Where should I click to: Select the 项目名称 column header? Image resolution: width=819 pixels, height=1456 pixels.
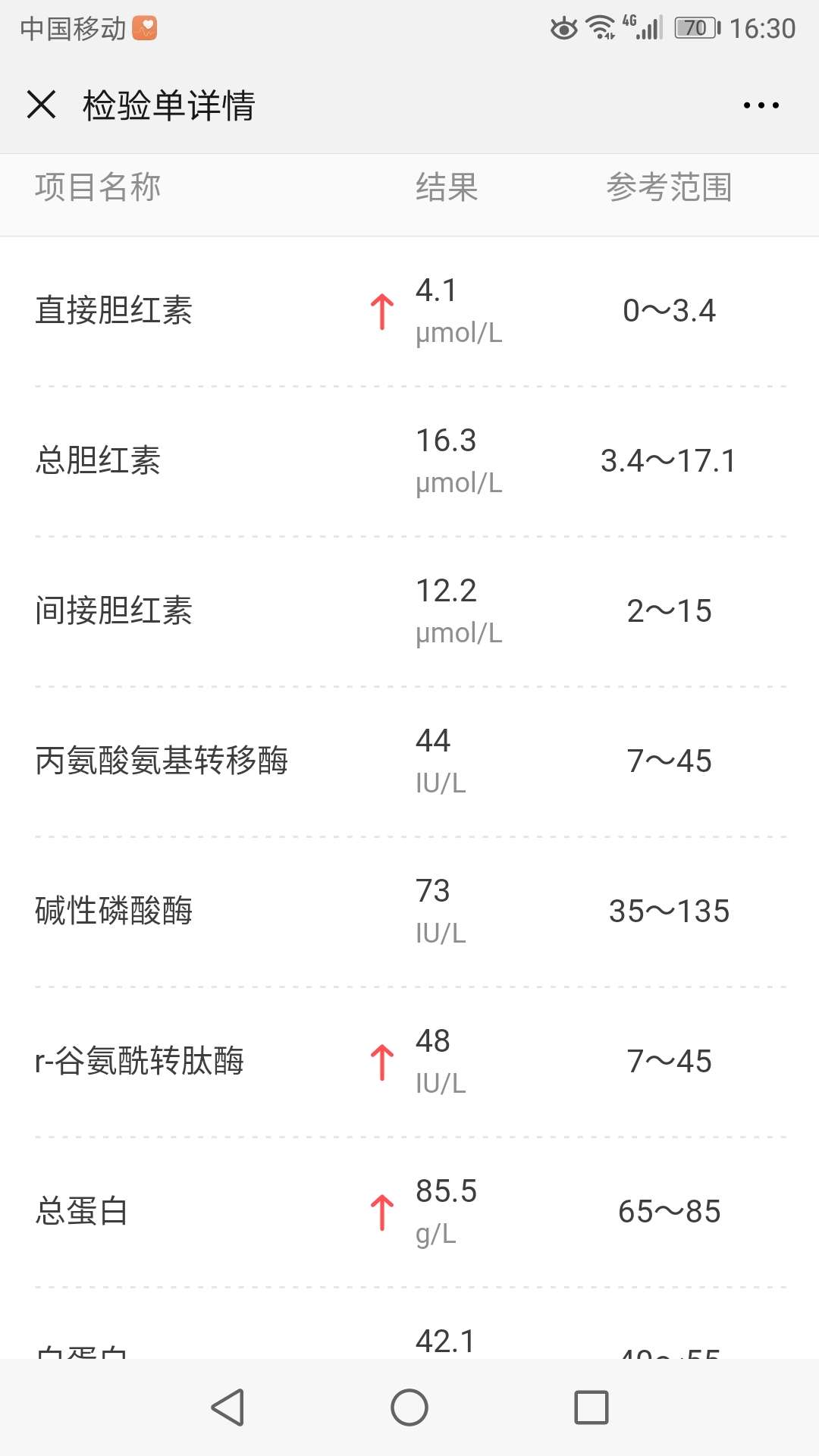click(99, 189)
